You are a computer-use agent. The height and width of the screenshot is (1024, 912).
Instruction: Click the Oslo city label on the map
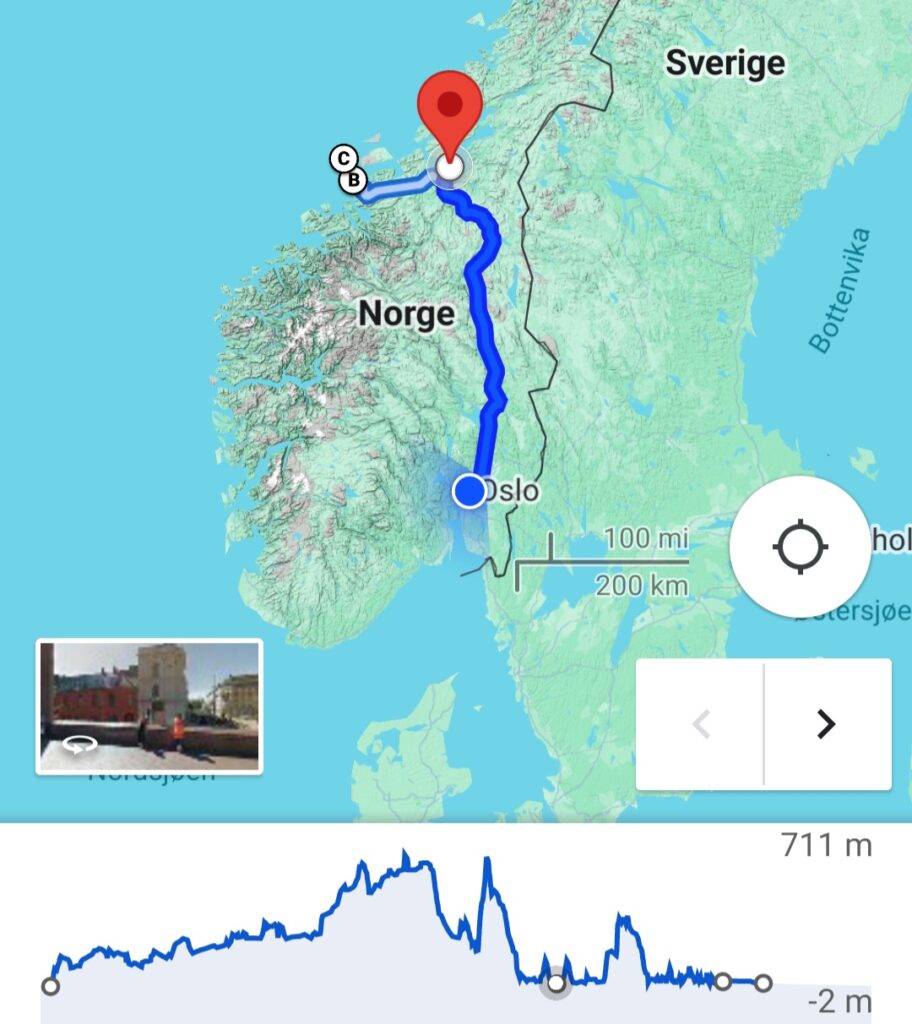tap(512, 491)
